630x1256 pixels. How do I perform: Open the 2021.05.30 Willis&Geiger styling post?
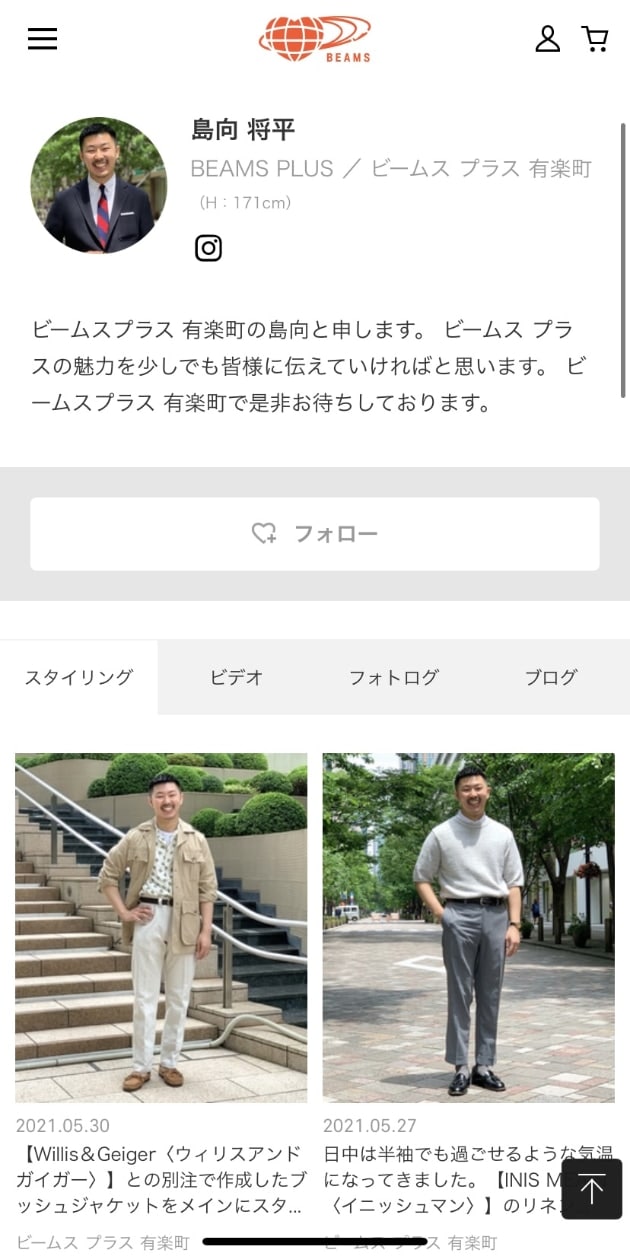coord(161,927)
